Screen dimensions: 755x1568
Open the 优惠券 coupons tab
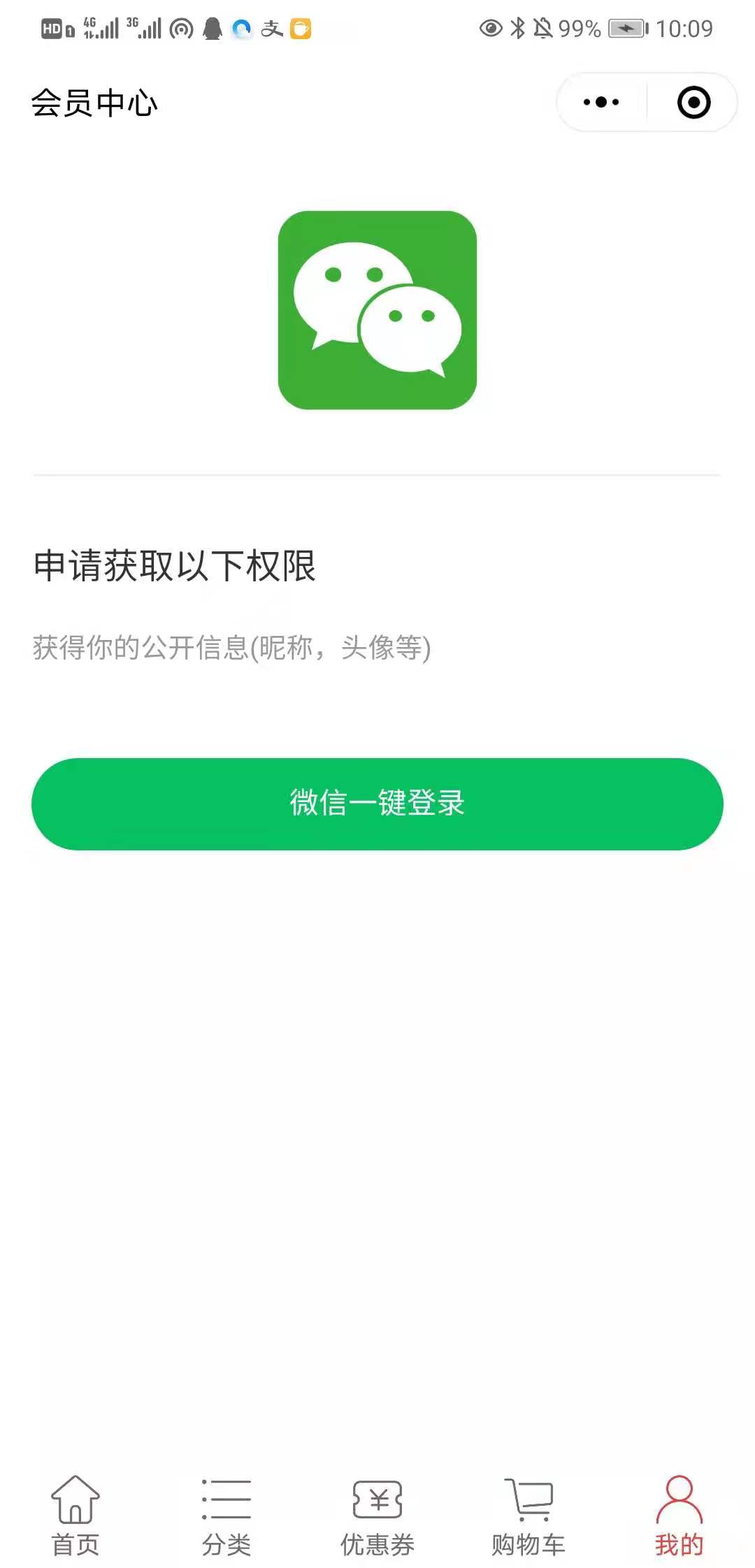(x=377, y=1515)
